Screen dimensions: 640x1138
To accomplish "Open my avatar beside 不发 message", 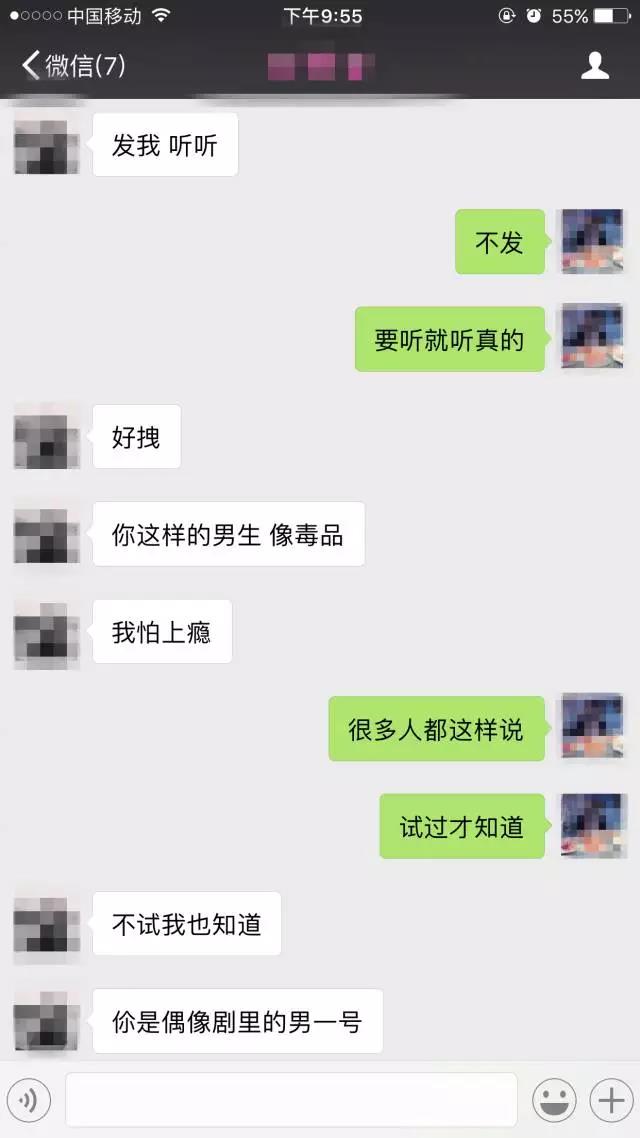I will 592,241.
